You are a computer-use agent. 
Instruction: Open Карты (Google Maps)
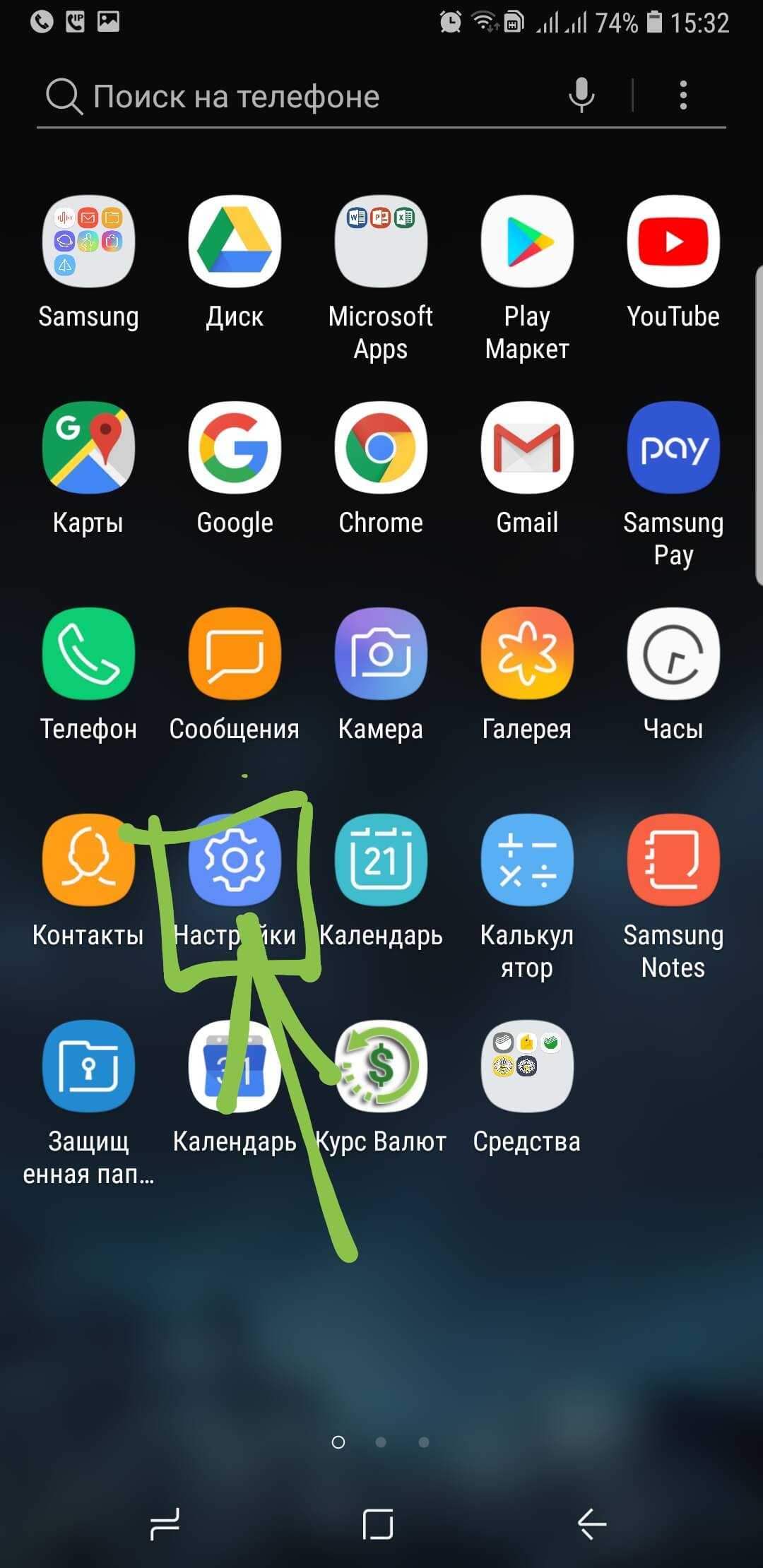pos(88,448)
